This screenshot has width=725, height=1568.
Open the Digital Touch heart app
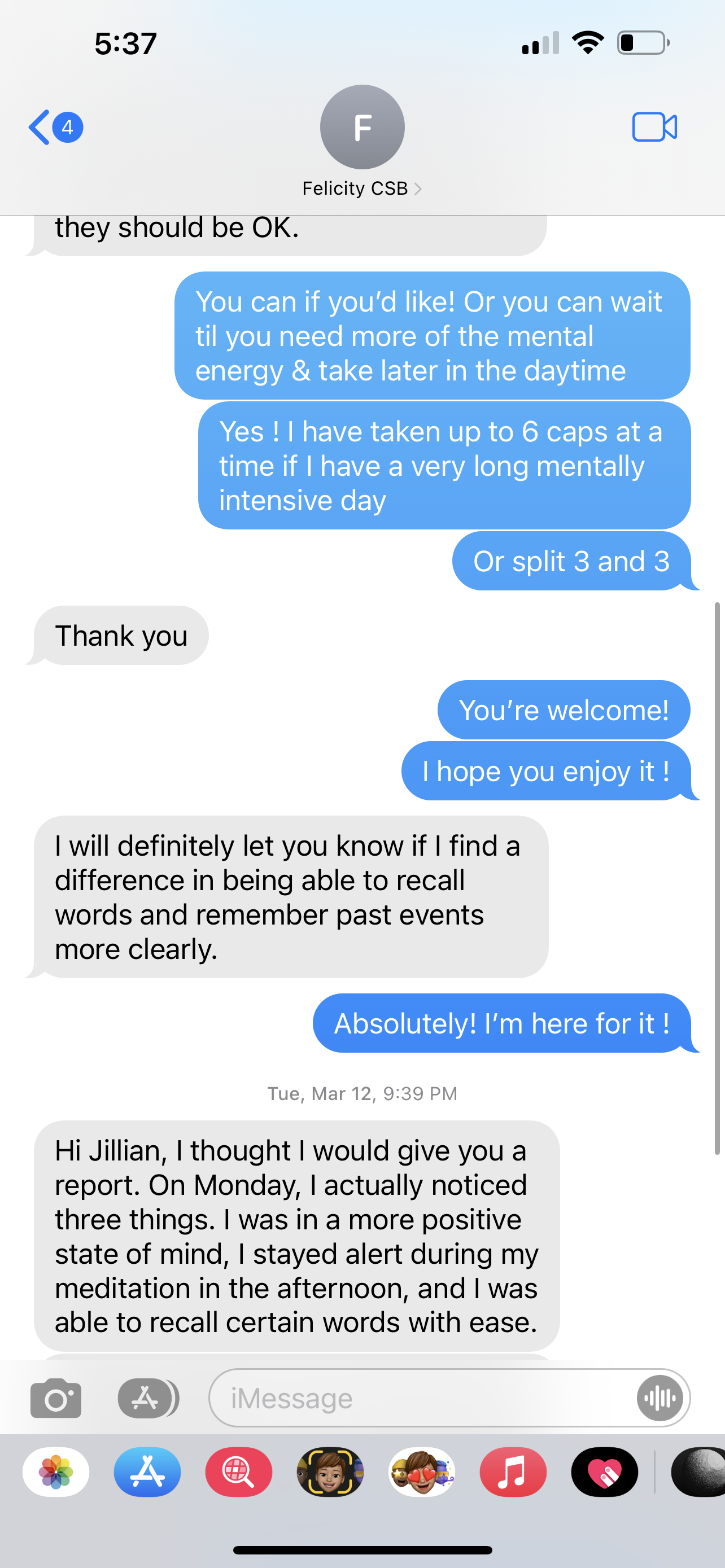(604, 1471)
